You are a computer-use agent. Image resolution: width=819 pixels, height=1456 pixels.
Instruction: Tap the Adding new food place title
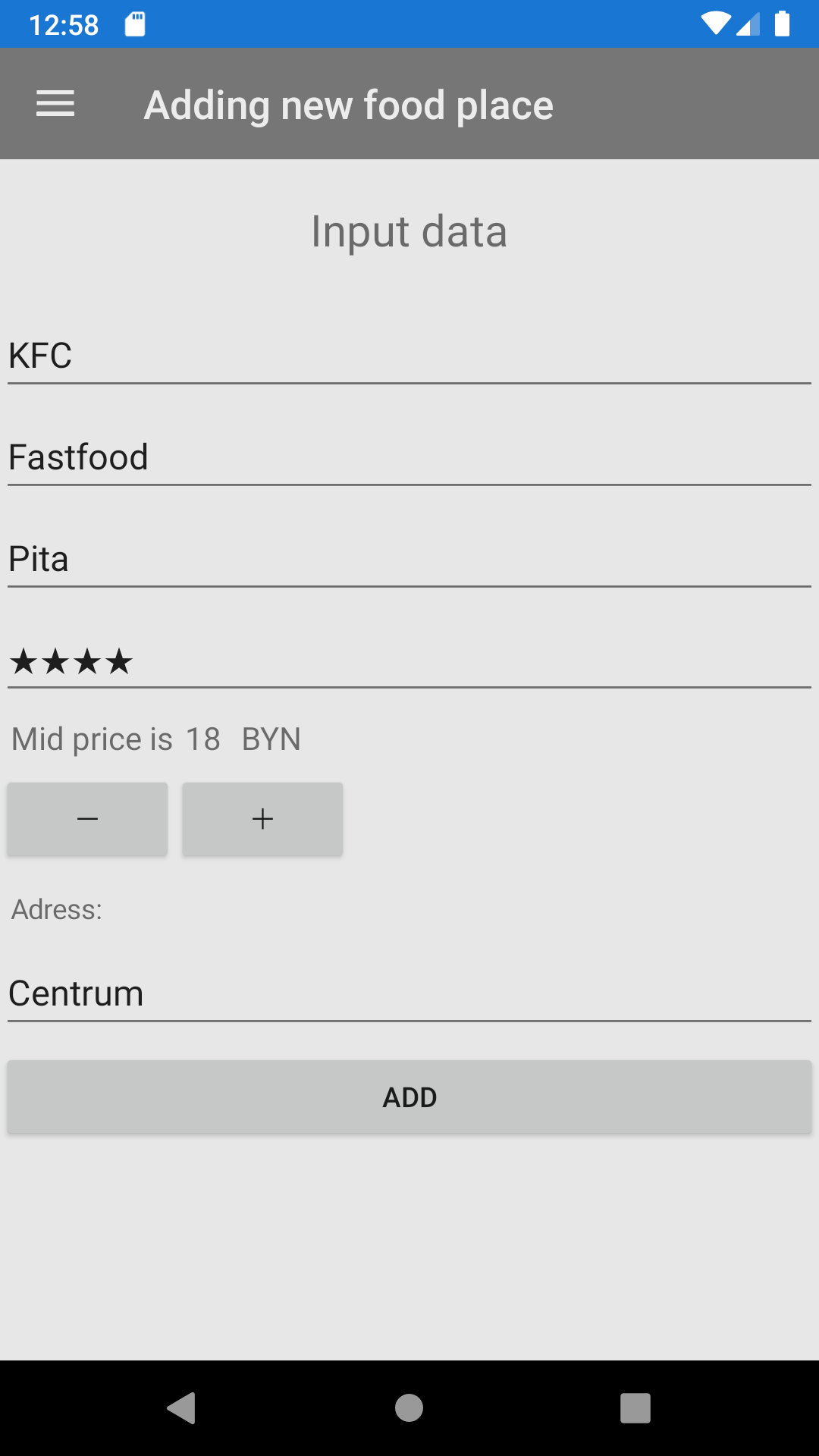349,104
